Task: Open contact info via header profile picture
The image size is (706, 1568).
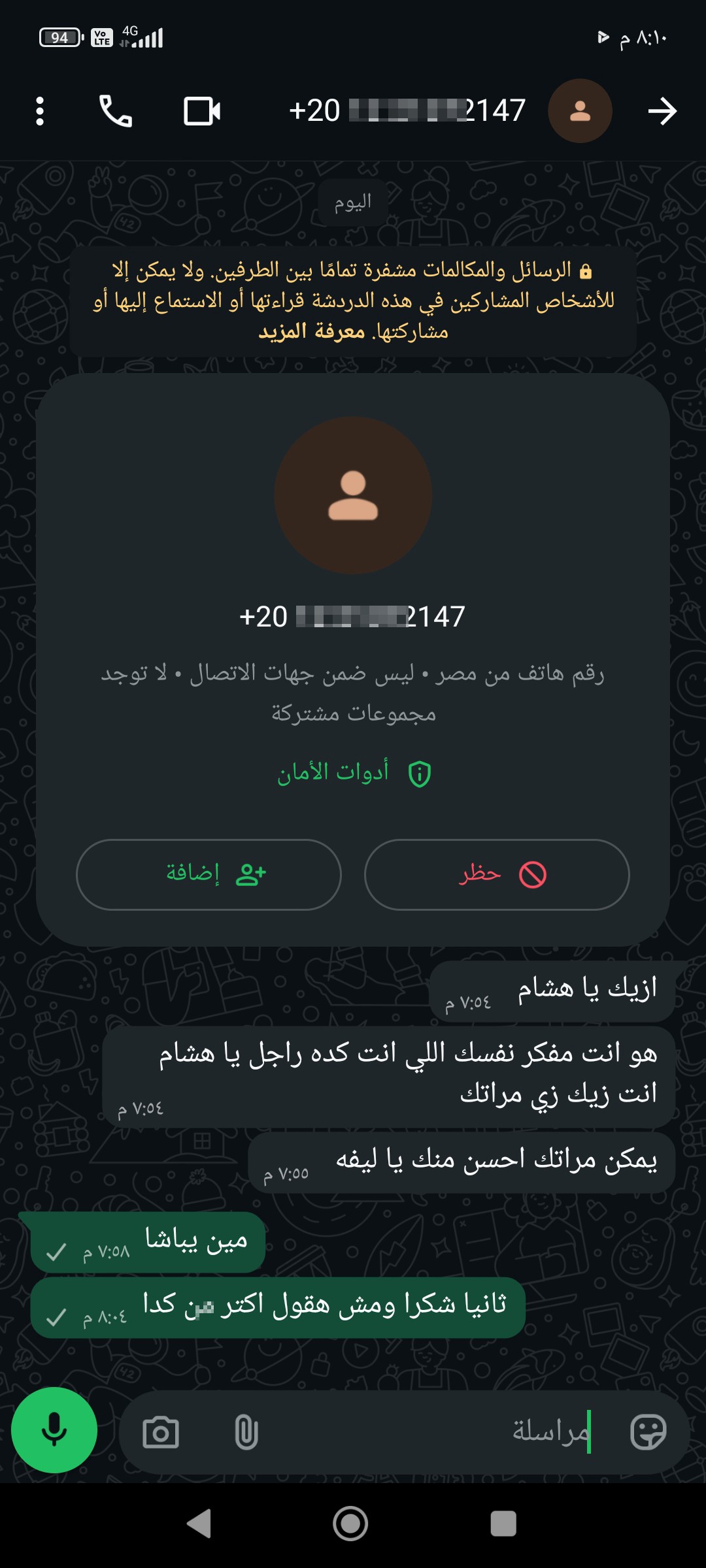Action: (580, 111)
